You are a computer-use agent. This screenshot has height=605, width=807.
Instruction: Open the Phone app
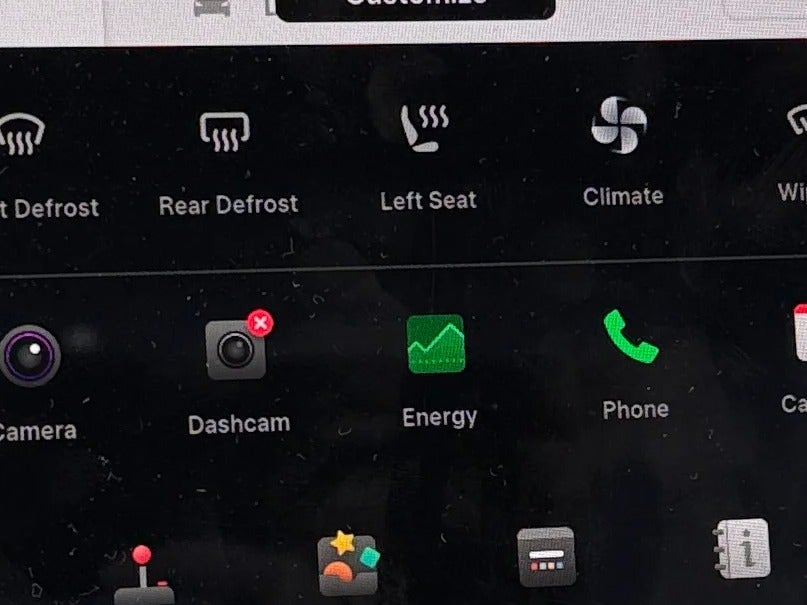click(632, 338)
